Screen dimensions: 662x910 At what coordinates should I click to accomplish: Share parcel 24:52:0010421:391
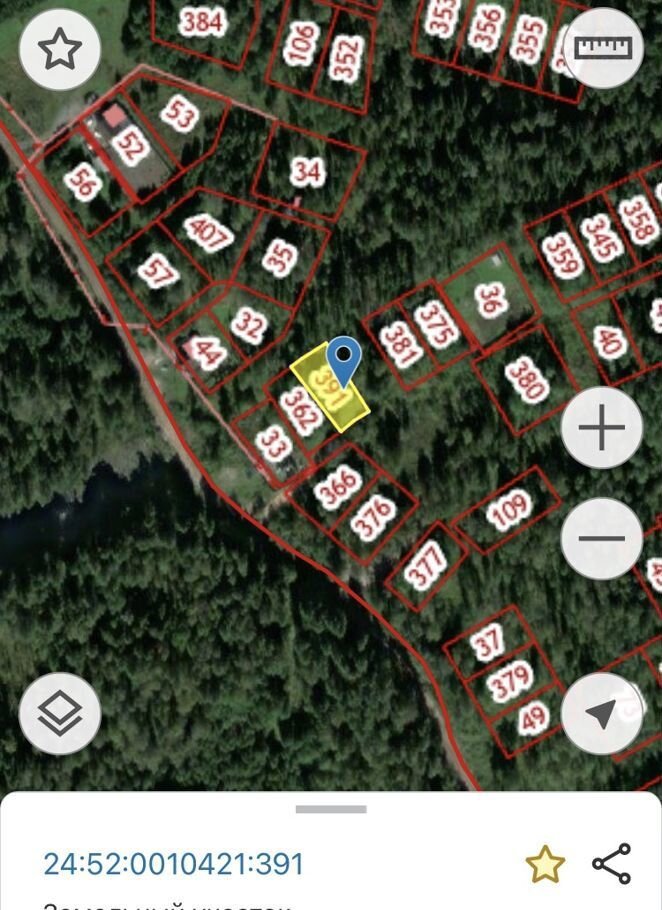point(611,864)
